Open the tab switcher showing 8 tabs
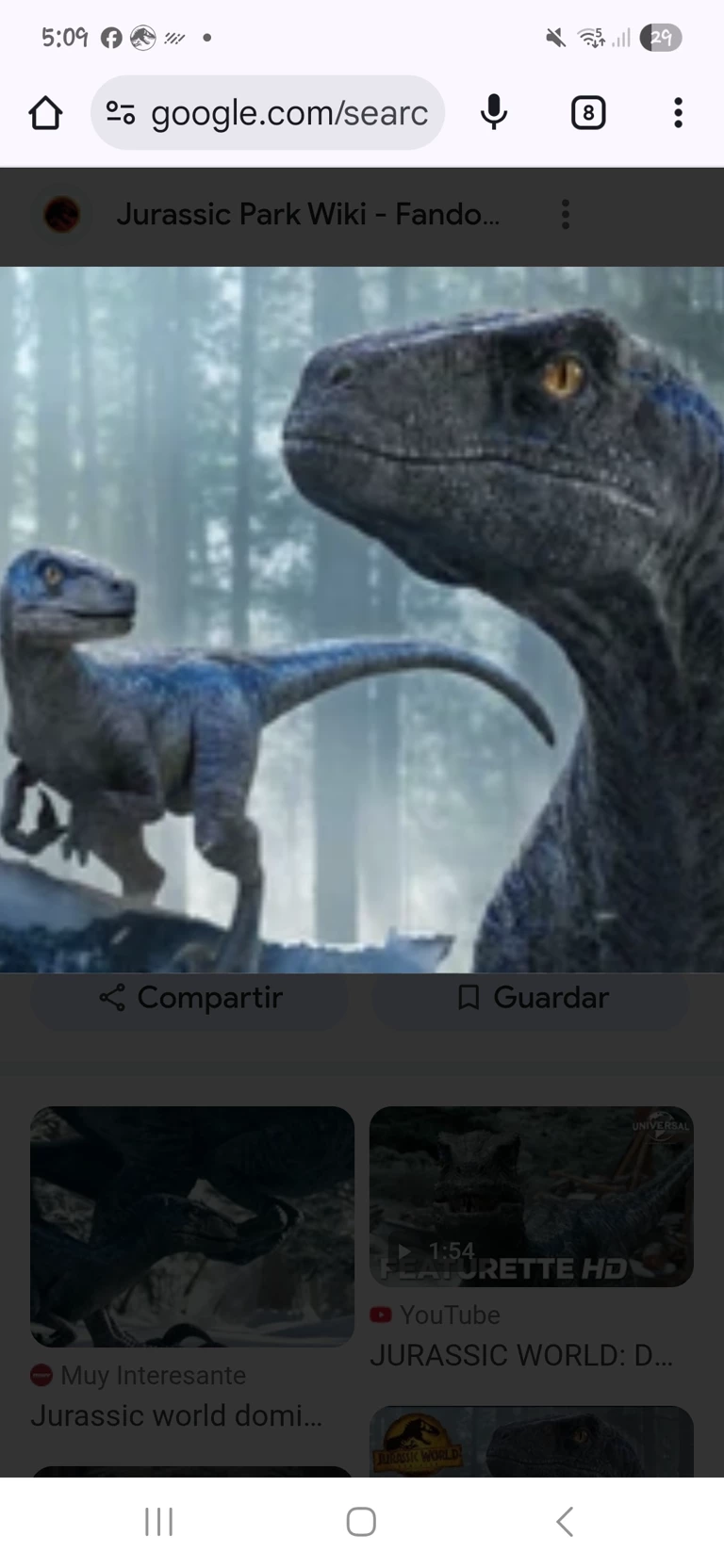The height and width of the screenshot is (1568, 724). tap(587, 113)
